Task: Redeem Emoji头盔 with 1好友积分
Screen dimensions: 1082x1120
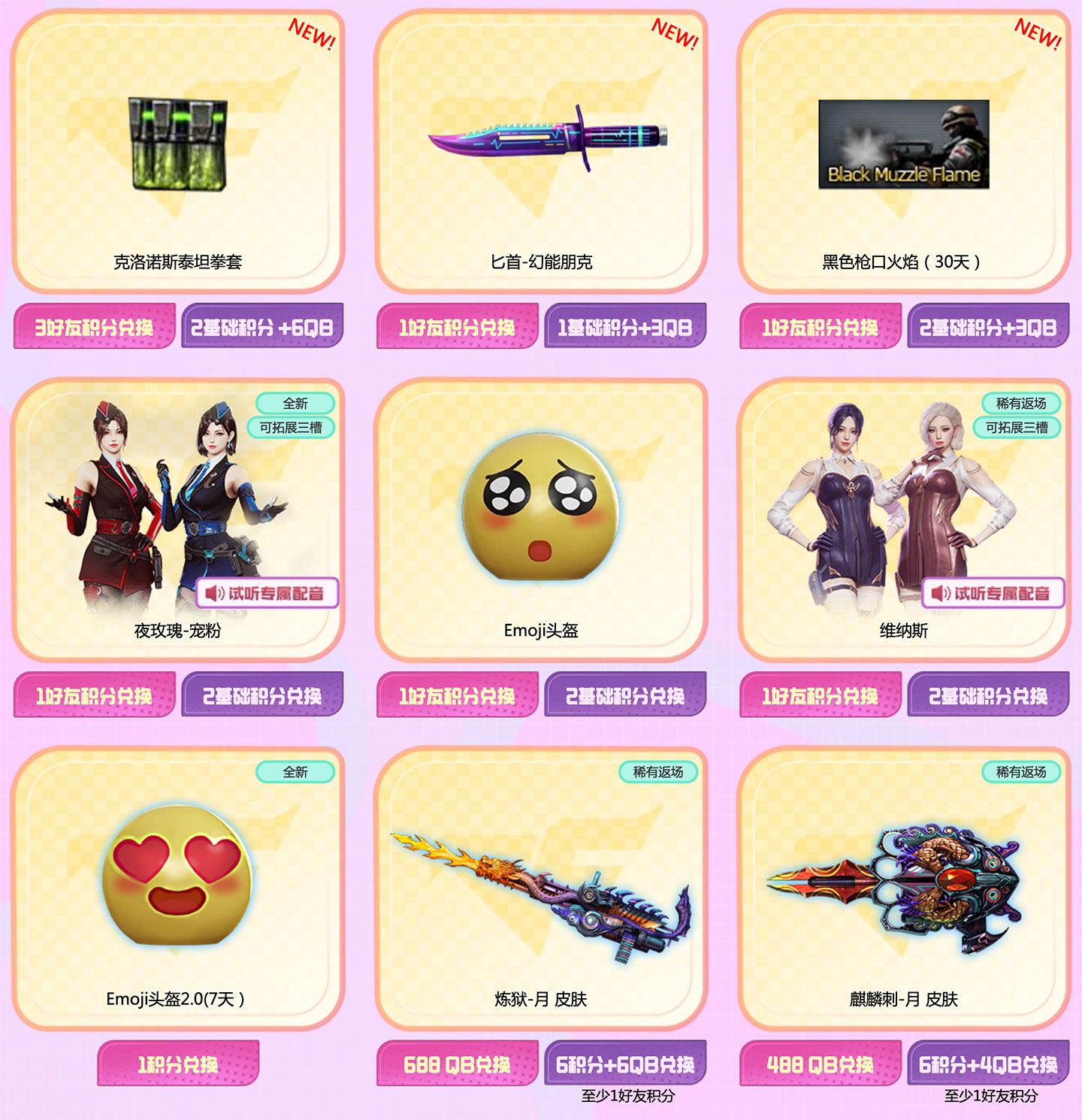Action: [x=458, y=695]
